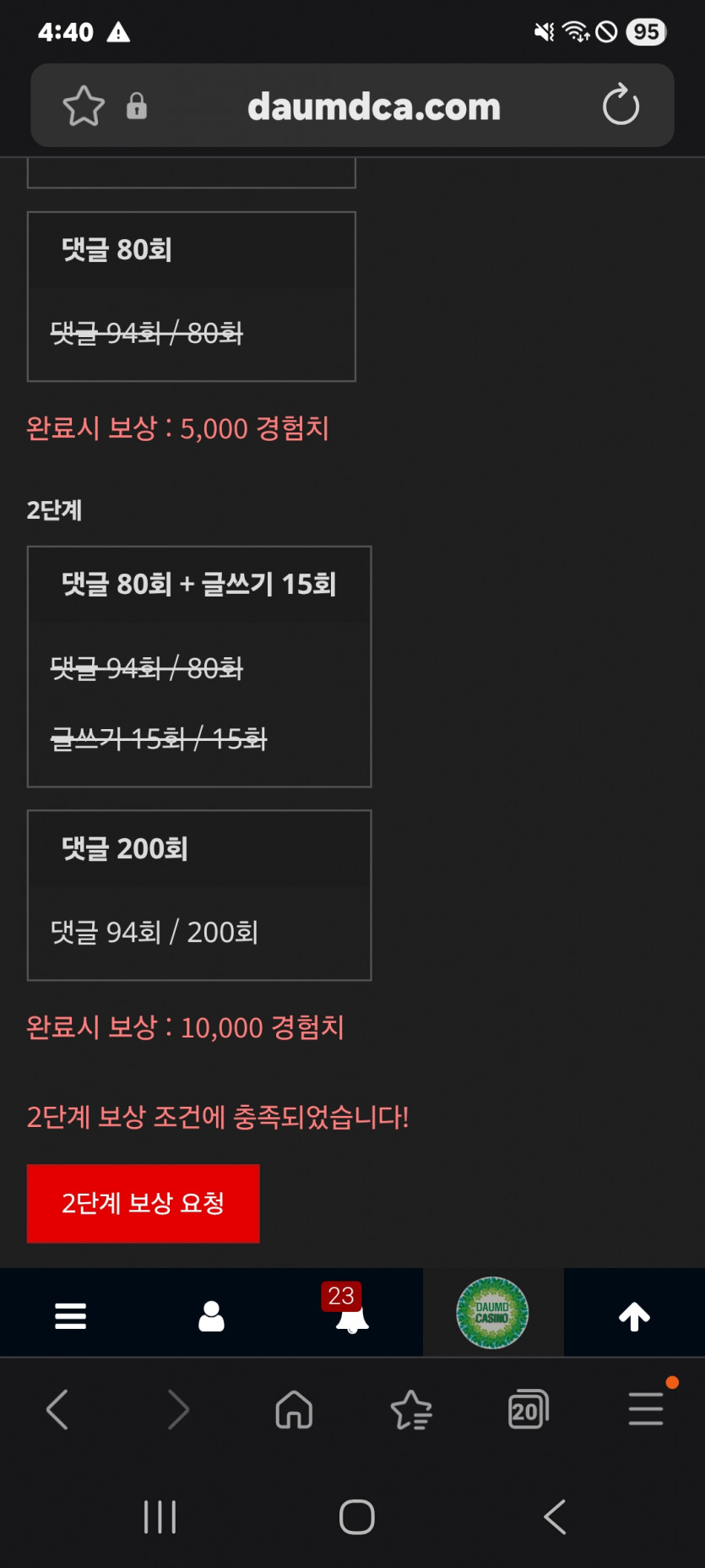The height and width of the screenshot is (1568, 705).
Task: Check the 23 notification badge
Action: [341, 1295]
